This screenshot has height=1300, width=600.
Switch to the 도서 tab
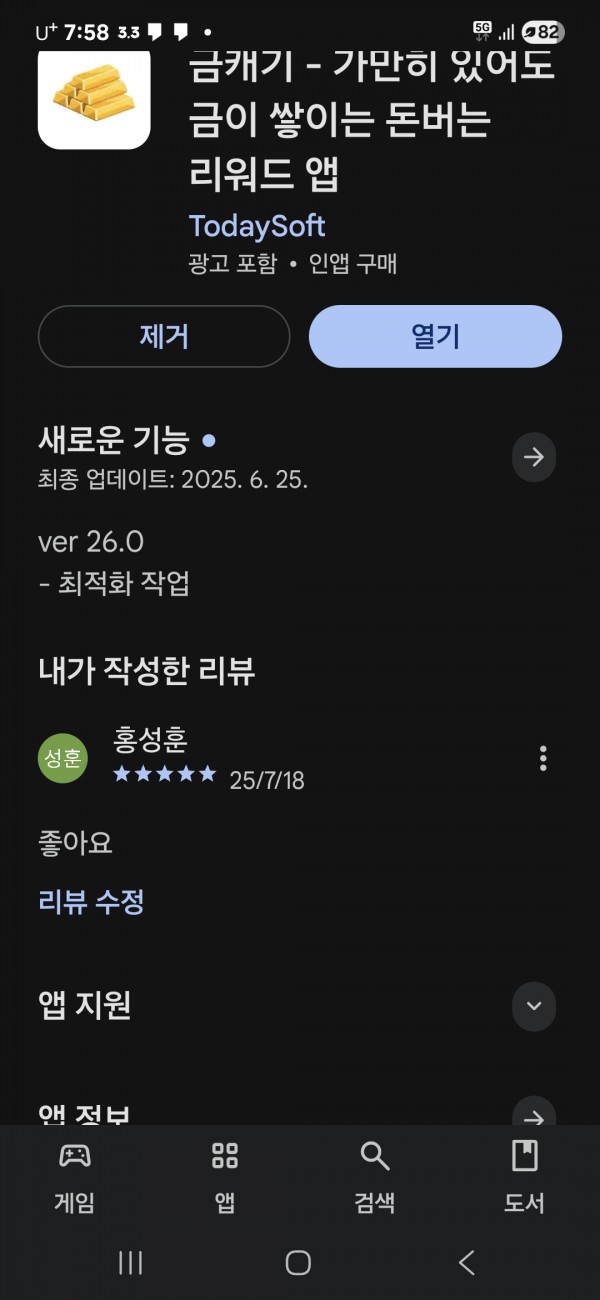point(524,1177)
